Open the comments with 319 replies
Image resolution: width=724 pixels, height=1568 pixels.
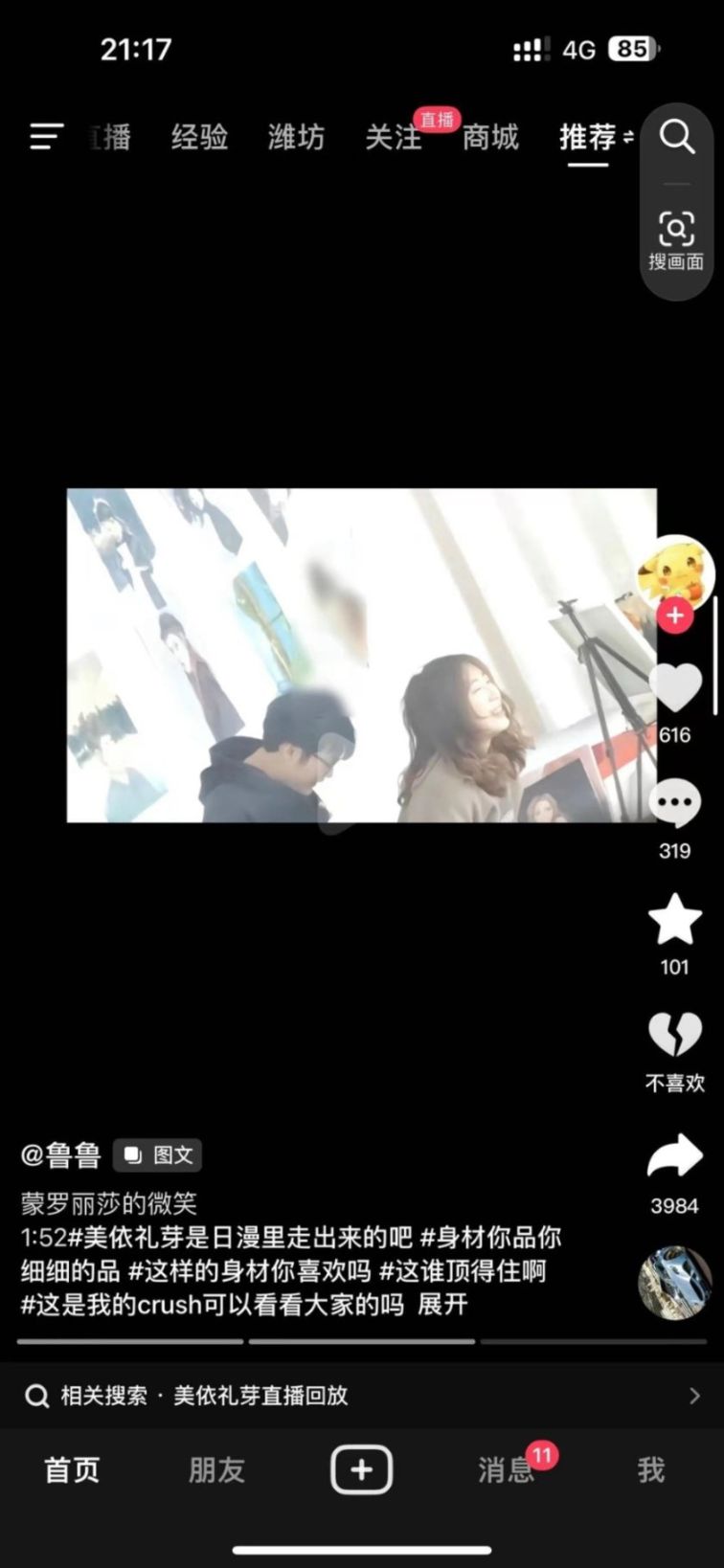[675, 806]
